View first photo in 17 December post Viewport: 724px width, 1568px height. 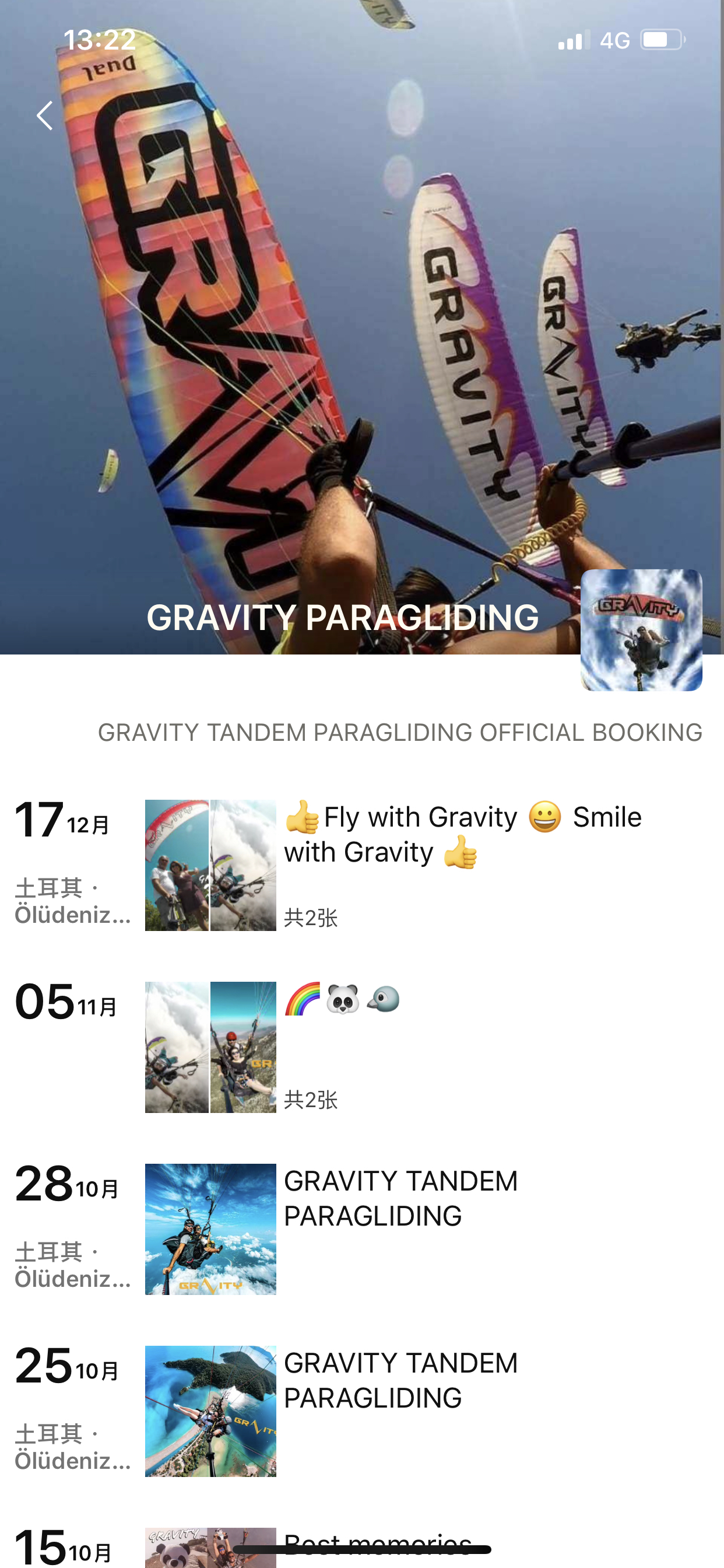point(177,865)
